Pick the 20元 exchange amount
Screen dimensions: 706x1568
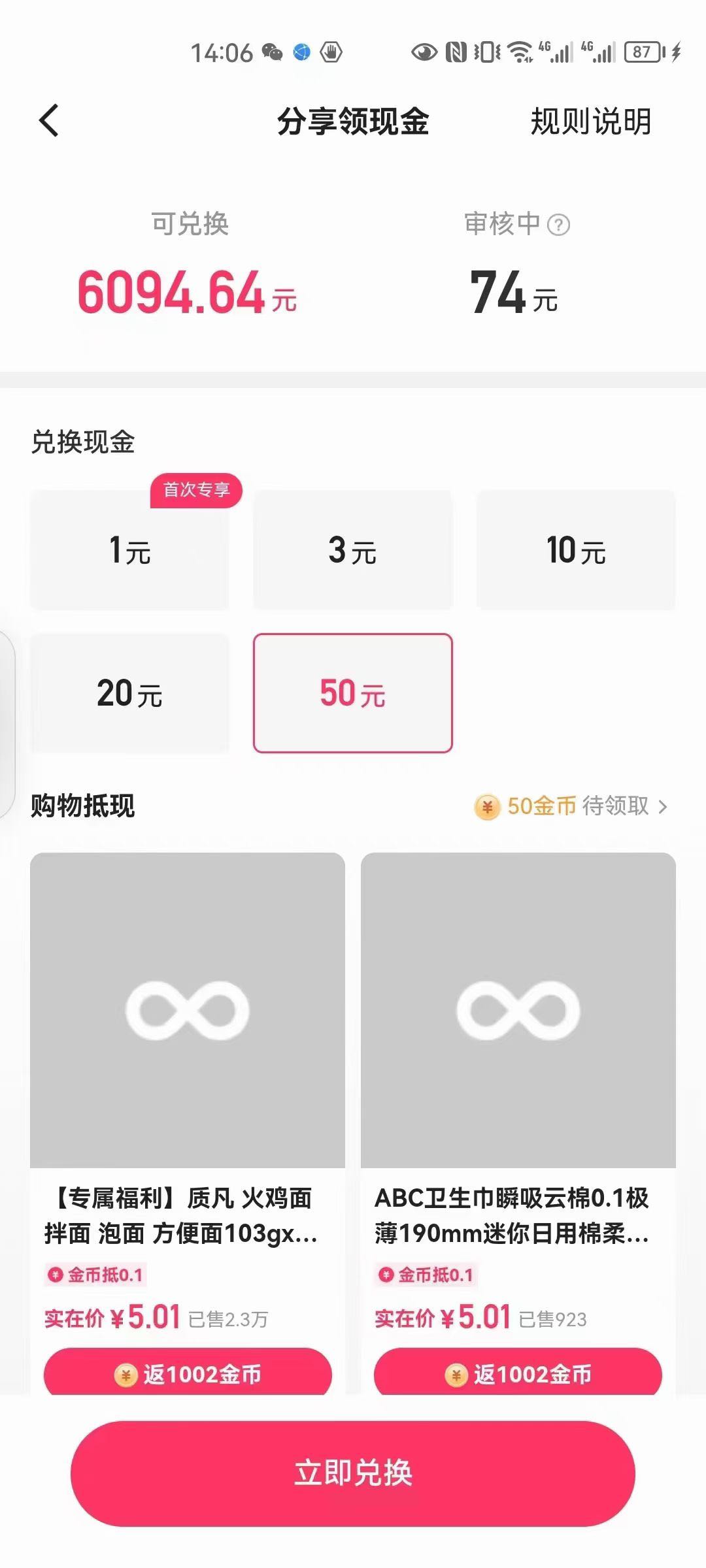point(129,693)
